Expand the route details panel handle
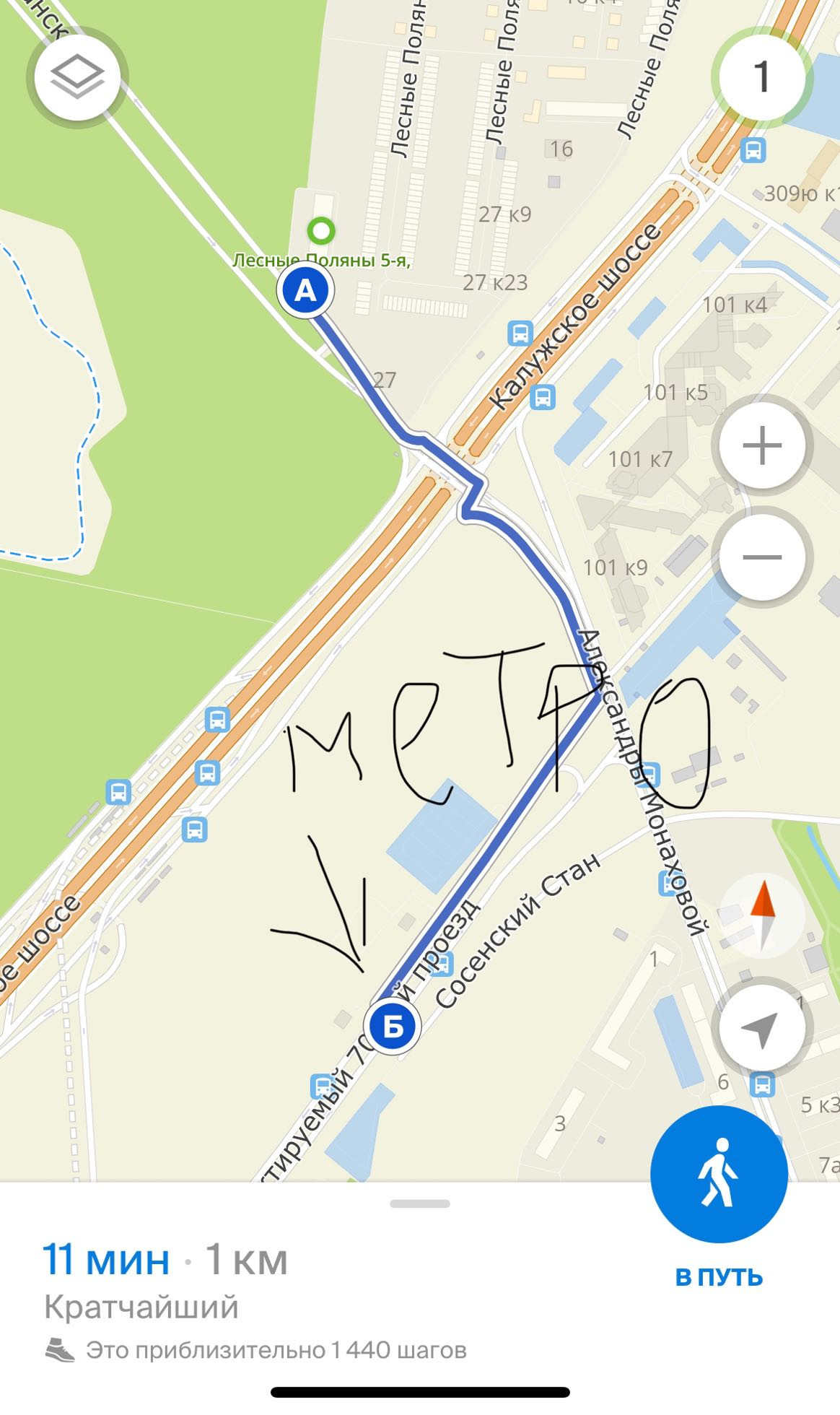Screen dimensions: 840x1415 [419, 1203]
